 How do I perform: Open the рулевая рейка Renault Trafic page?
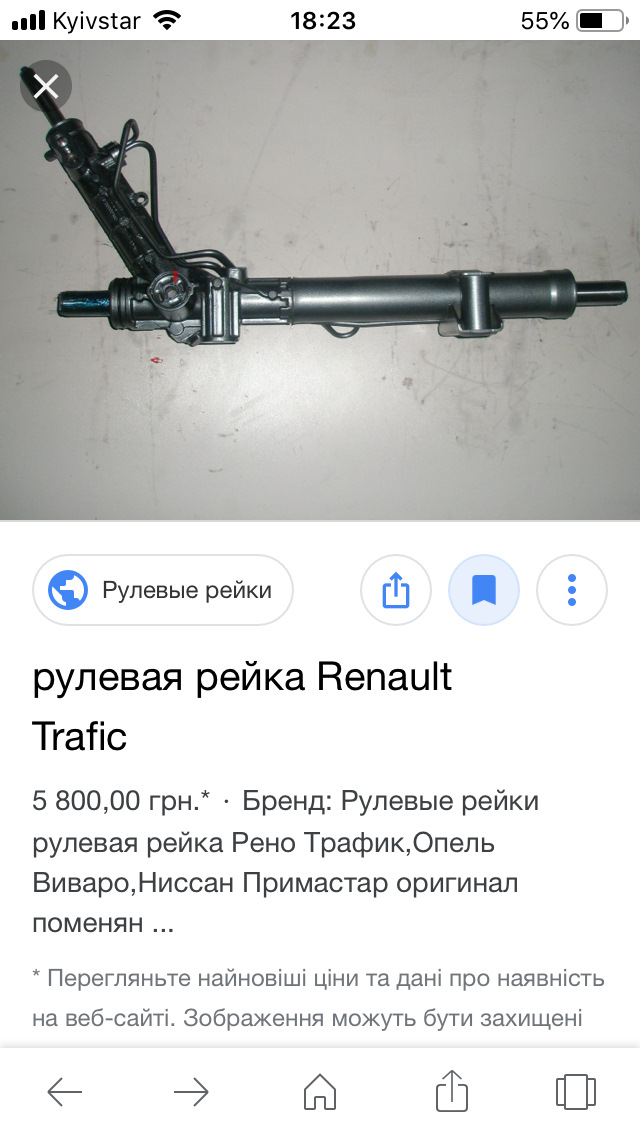pyautogui.click(x=242, y=706)
